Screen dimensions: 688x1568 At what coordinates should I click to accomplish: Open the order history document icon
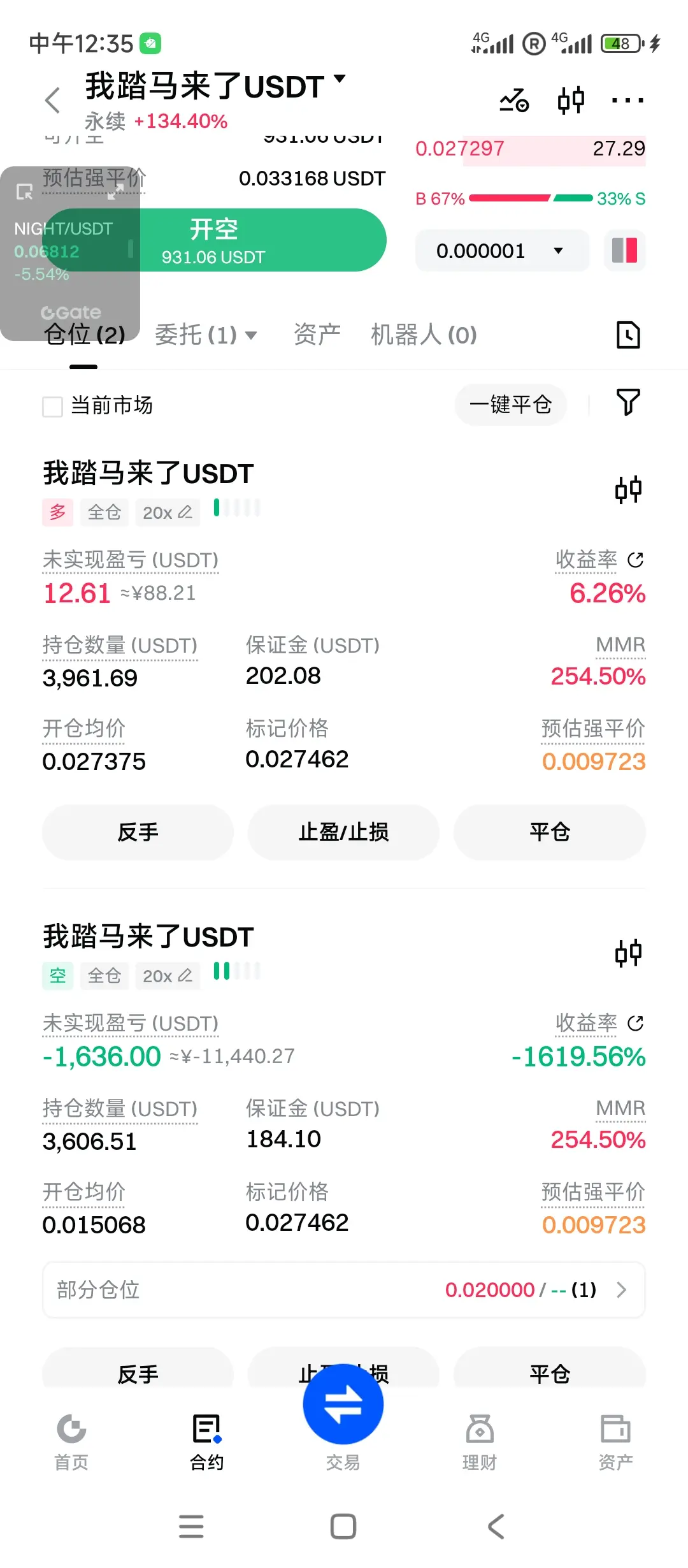[628, 335]
